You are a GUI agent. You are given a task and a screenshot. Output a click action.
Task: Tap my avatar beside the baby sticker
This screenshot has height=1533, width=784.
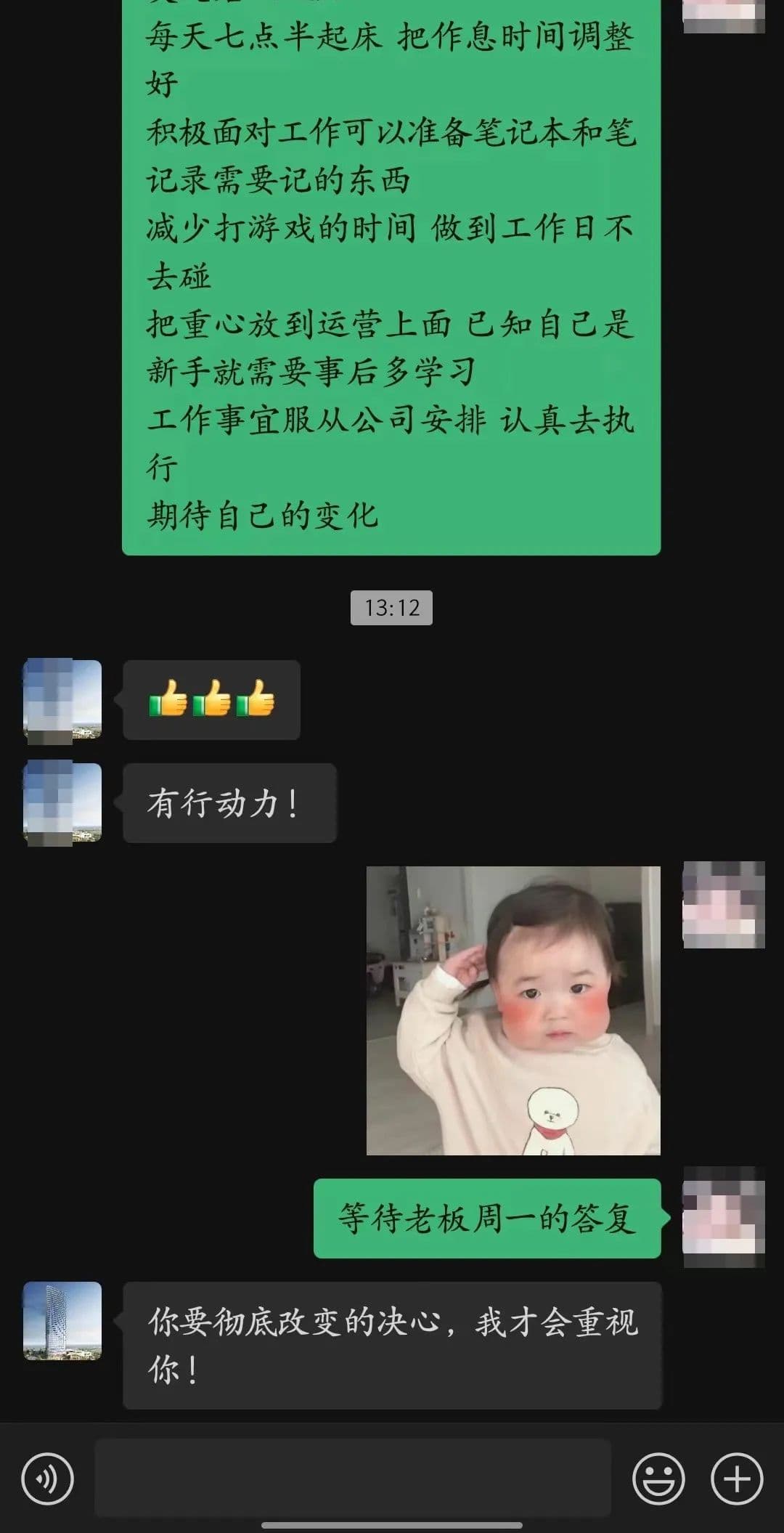coord(723,905)
